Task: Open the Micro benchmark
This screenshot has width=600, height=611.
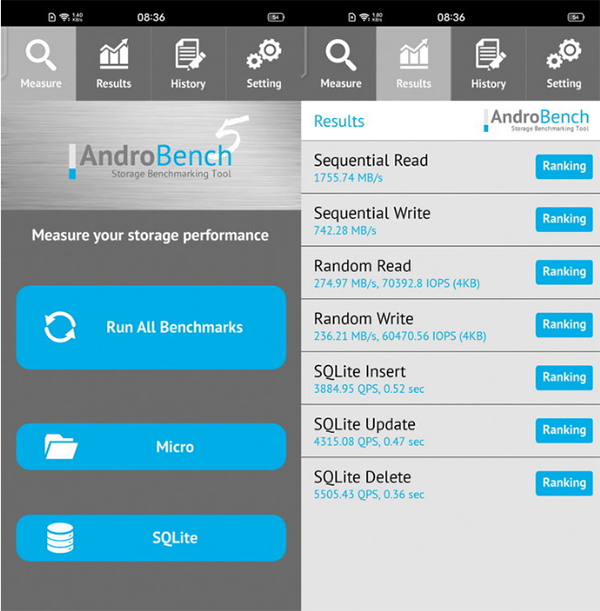Action: pyautogui.click(x=151, y=447)
